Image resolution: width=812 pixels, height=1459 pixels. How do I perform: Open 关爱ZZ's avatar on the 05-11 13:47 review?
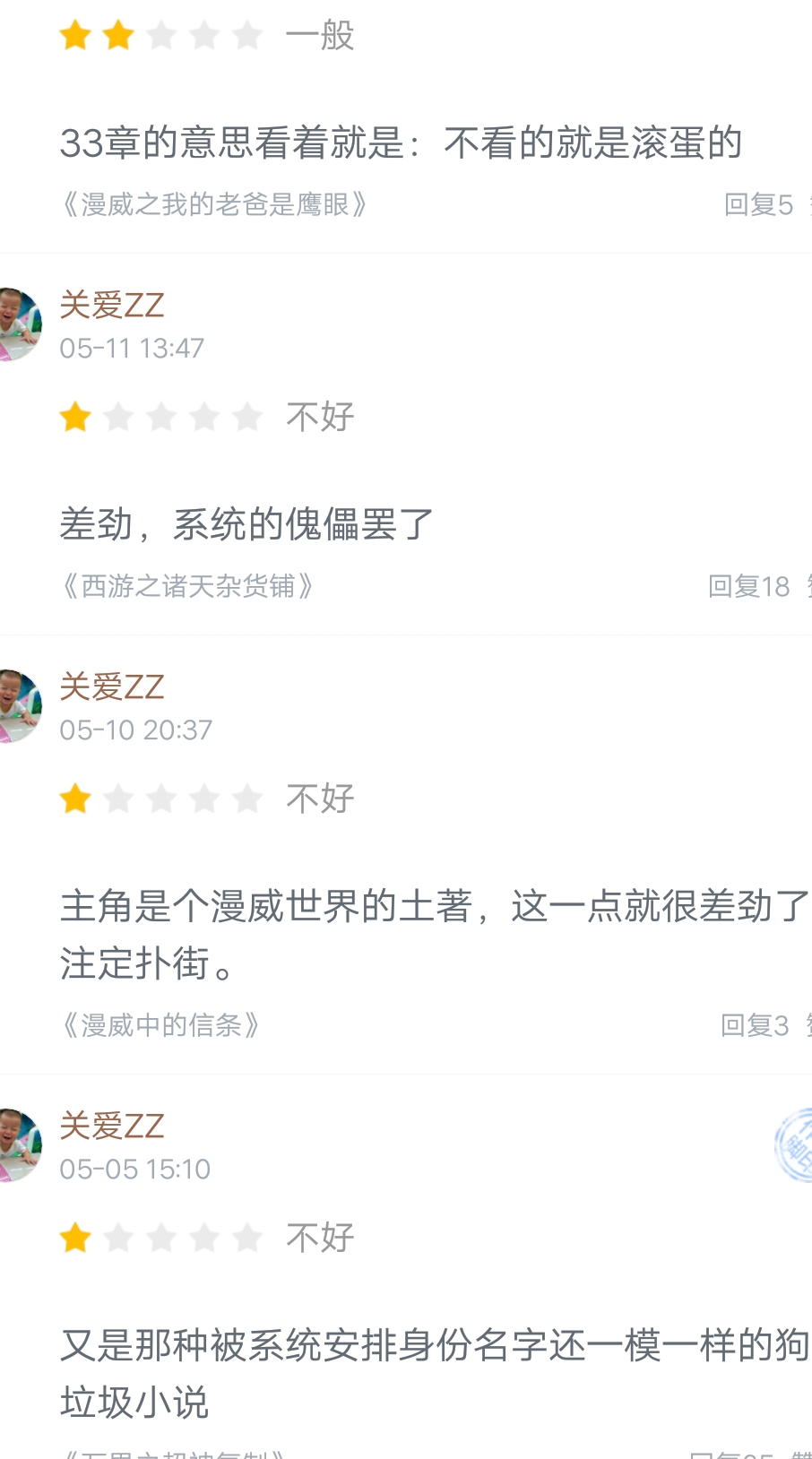[x=19, y=324]
